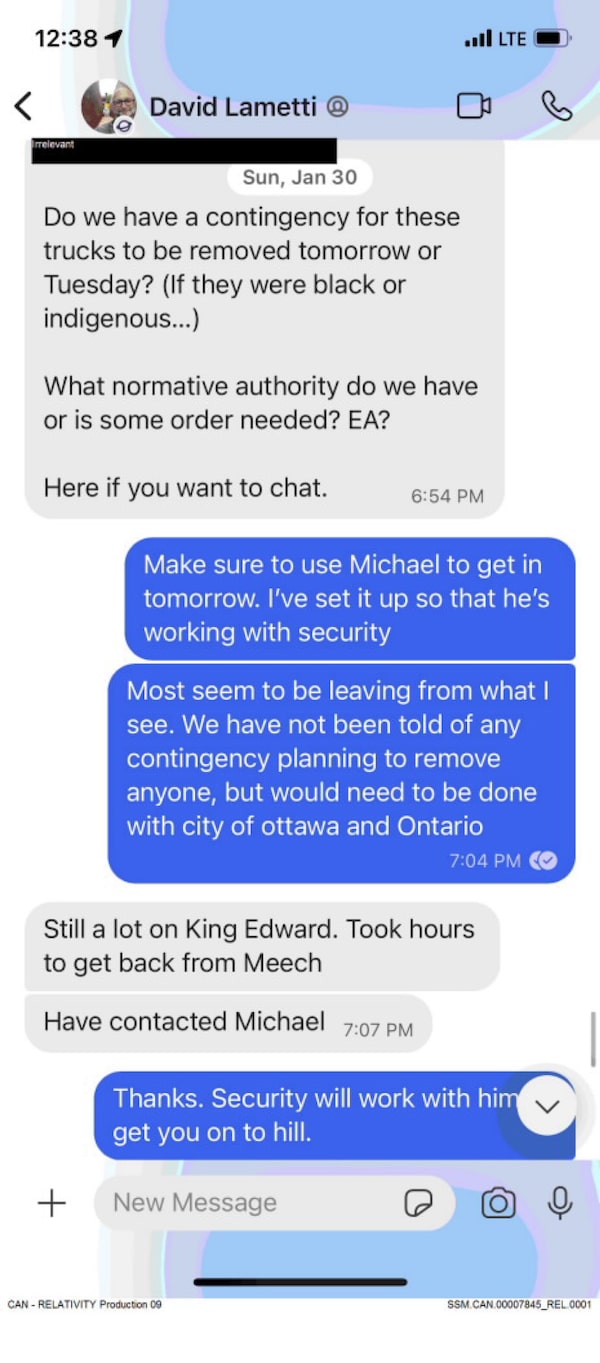Image resolution: width=600 pixels, height=1363 pixels.
Task: Open the camera to take a photo
Action: 498,1203
